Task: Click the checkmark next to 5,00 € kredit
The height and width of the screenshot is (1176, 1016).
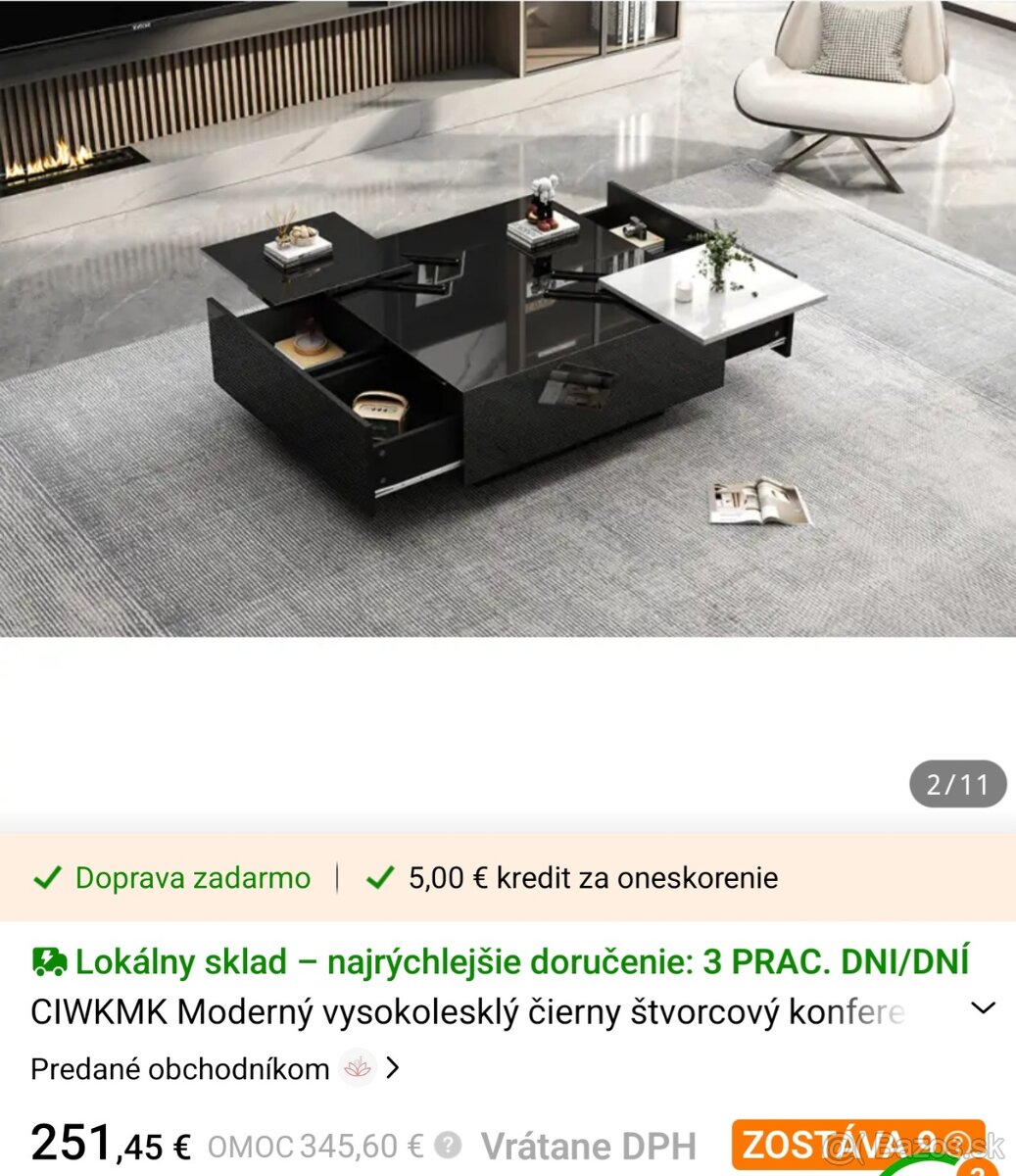Action: pos(376,878)
